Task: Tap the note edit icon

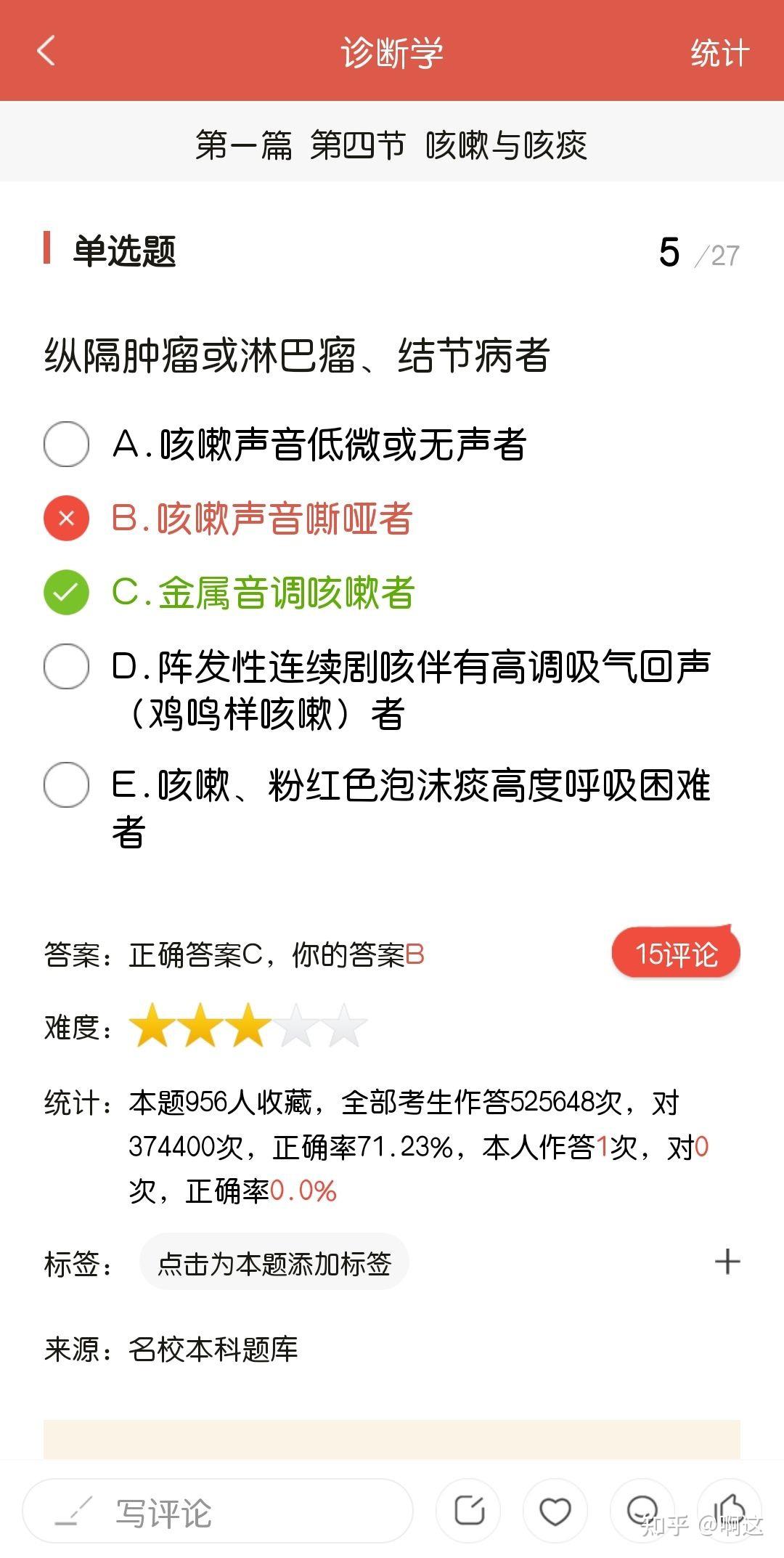Action: tap(468, 1511)
